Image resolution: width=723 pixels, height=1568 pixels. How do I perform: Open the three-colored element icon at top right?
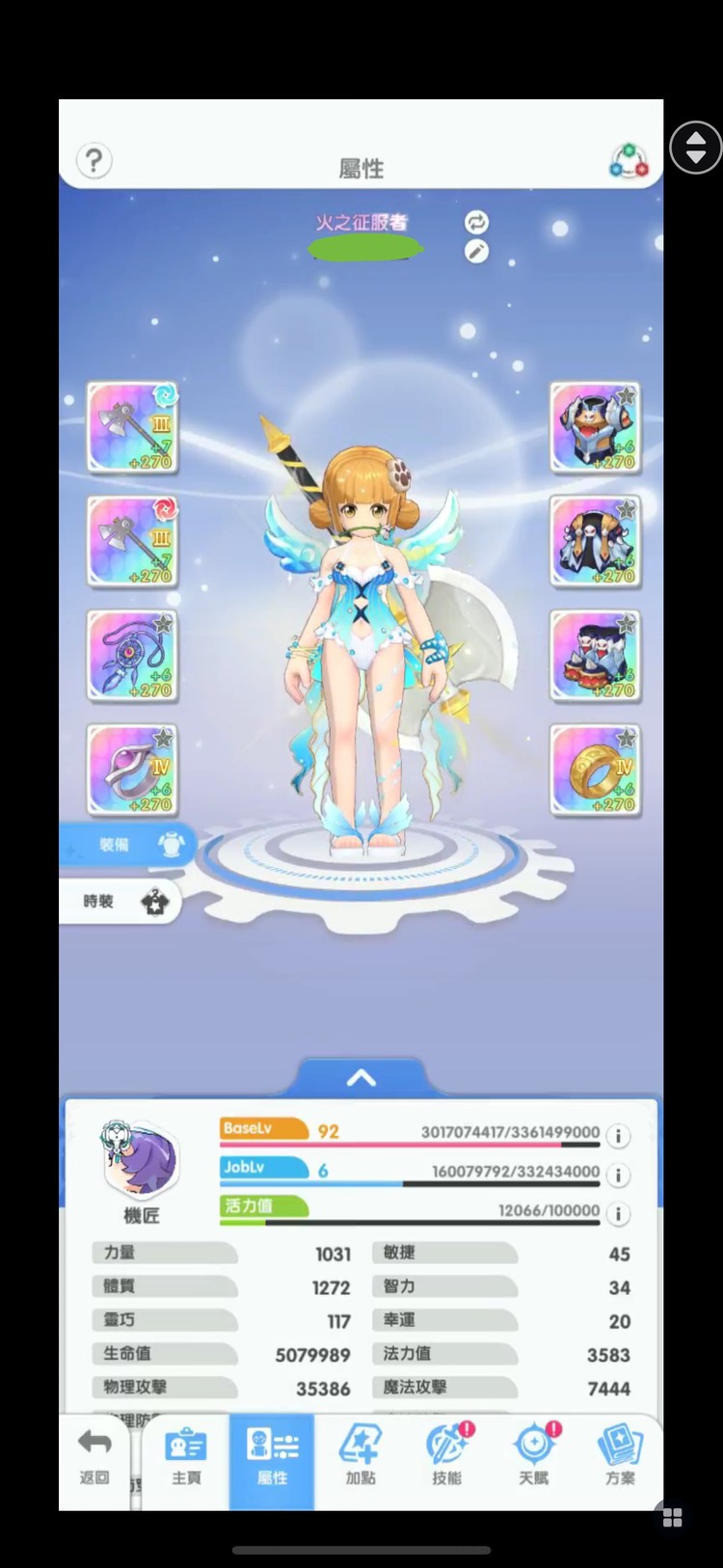click(629, 161)
